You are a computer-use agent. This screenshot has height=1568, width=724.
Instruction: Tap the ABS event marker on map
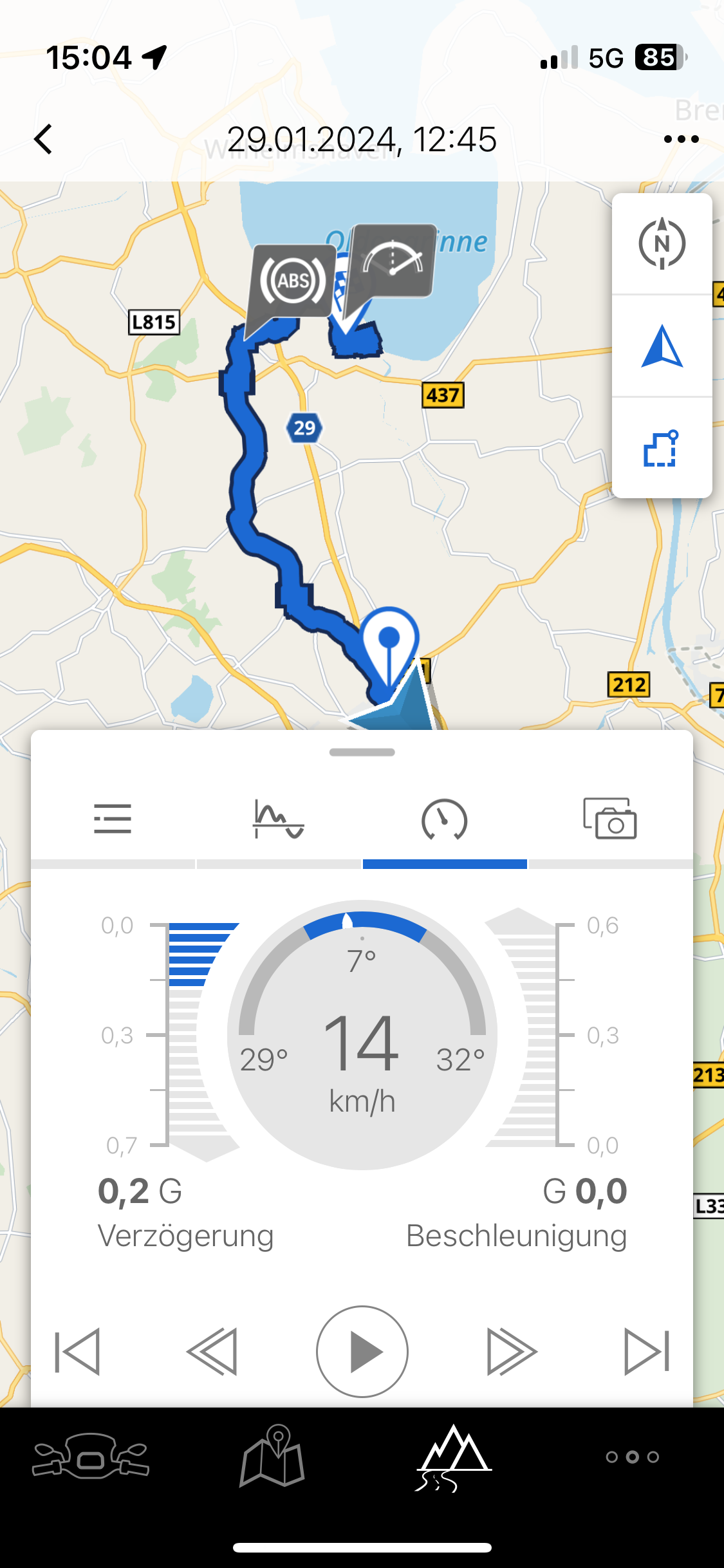(293, 281)
